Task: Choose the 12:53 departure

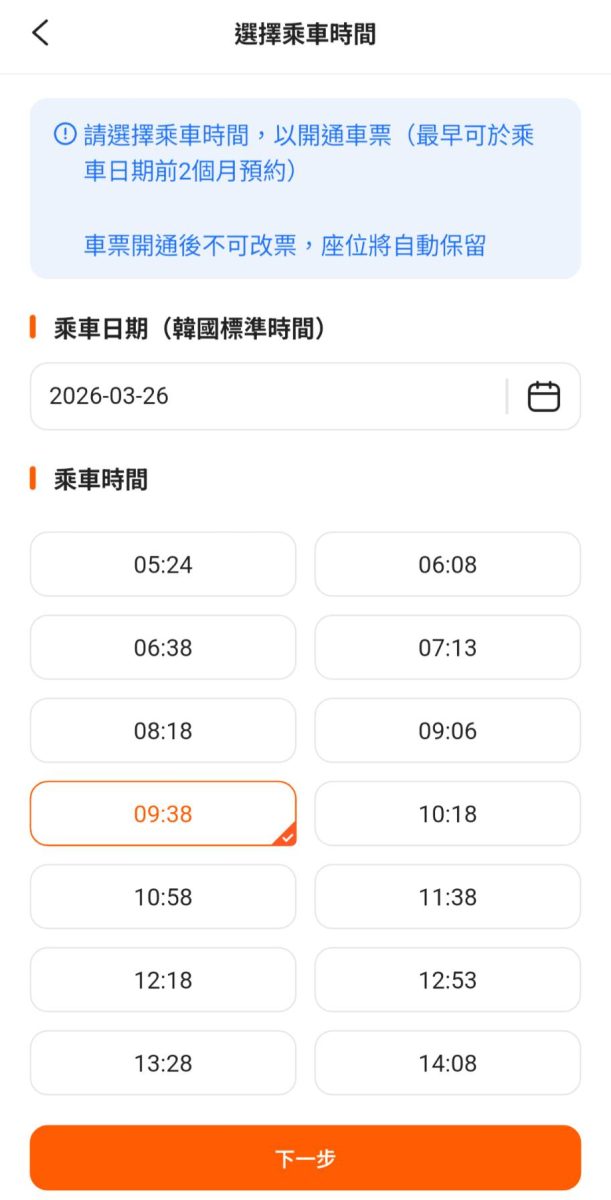Action: click(x=447, y=979)
